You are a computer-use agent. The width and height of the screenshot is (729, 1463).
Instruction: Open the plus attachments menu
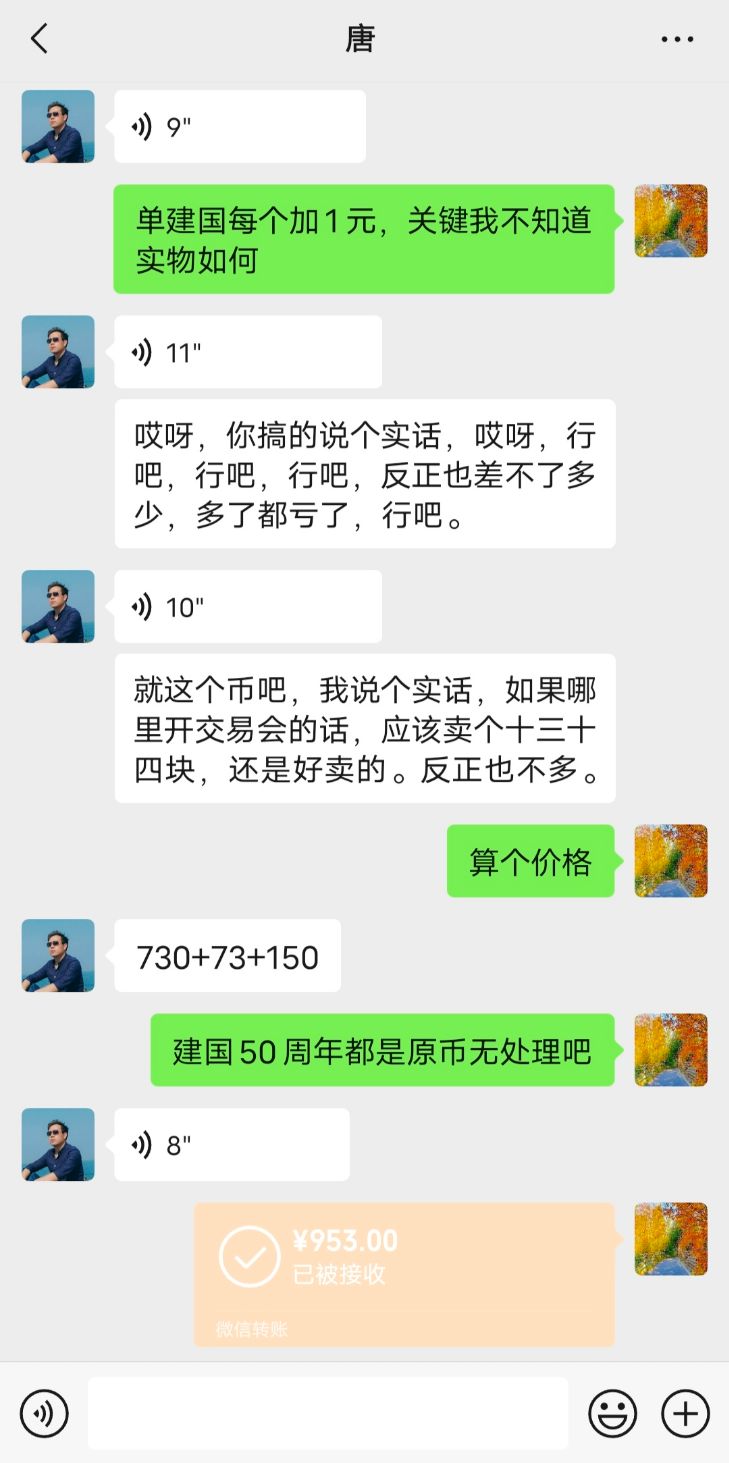coord(685,1414)
